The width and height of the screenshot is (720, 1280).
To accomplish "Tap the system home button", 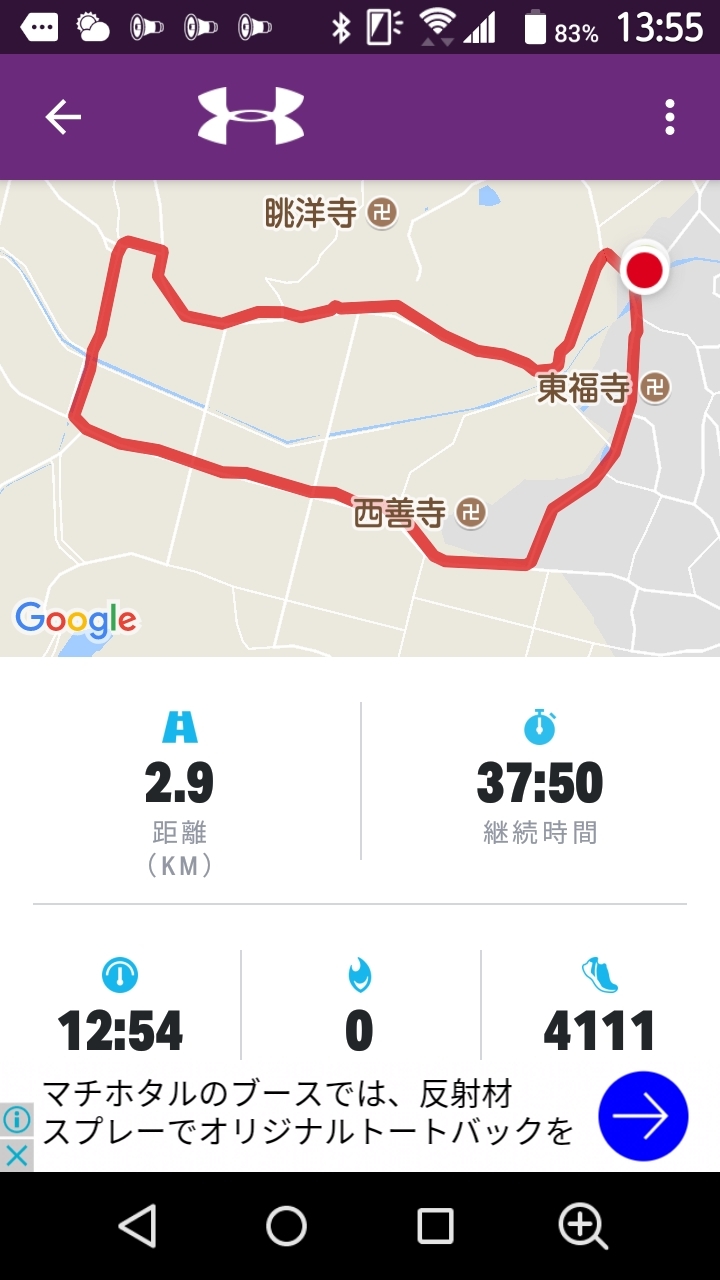I will tap(286, 1226).
